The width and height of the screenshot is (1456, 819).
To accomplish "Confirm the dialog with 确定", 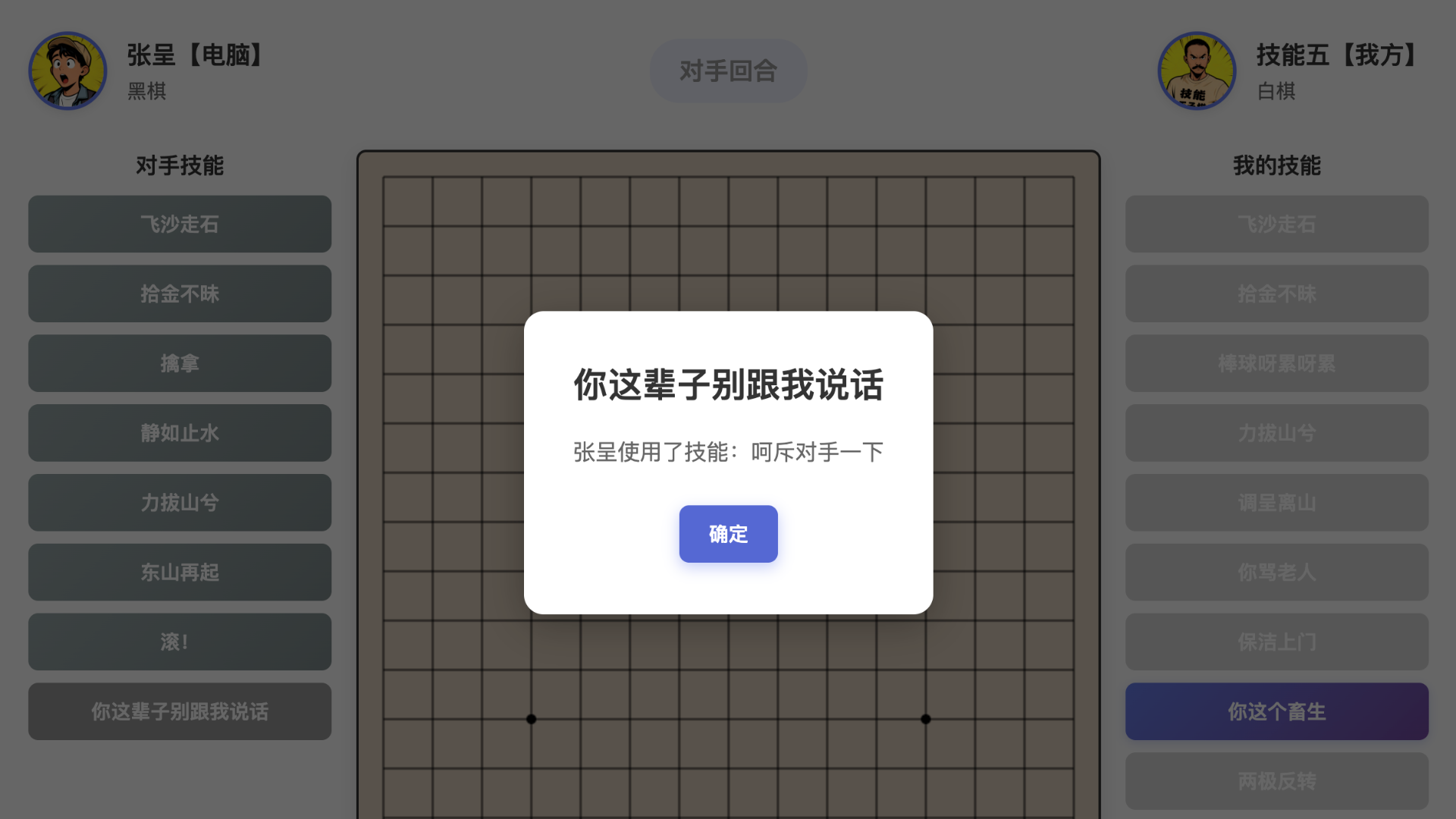I will pos(728,534).
